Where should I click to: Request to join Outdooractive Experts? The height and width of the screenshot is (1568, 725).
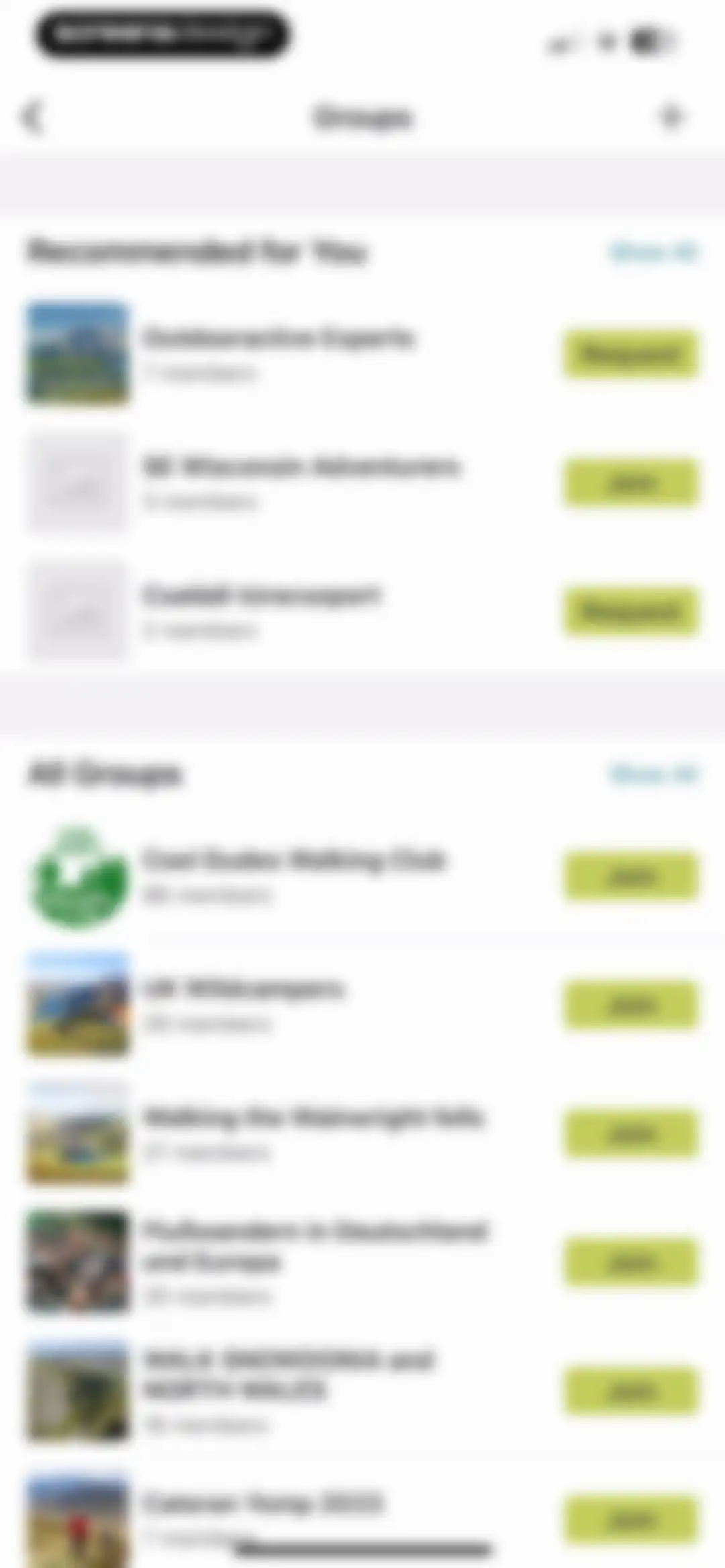click(x=630, y=354)
